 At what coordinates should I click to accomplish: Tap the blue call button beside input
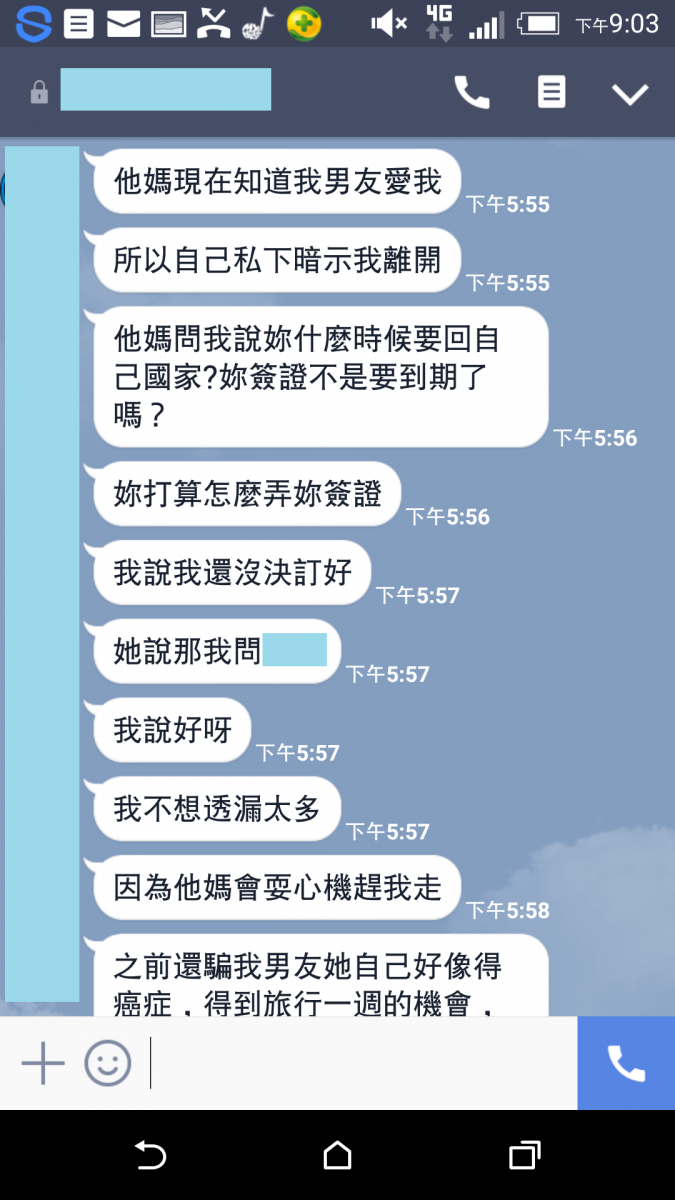click(x=626, y=1063)
